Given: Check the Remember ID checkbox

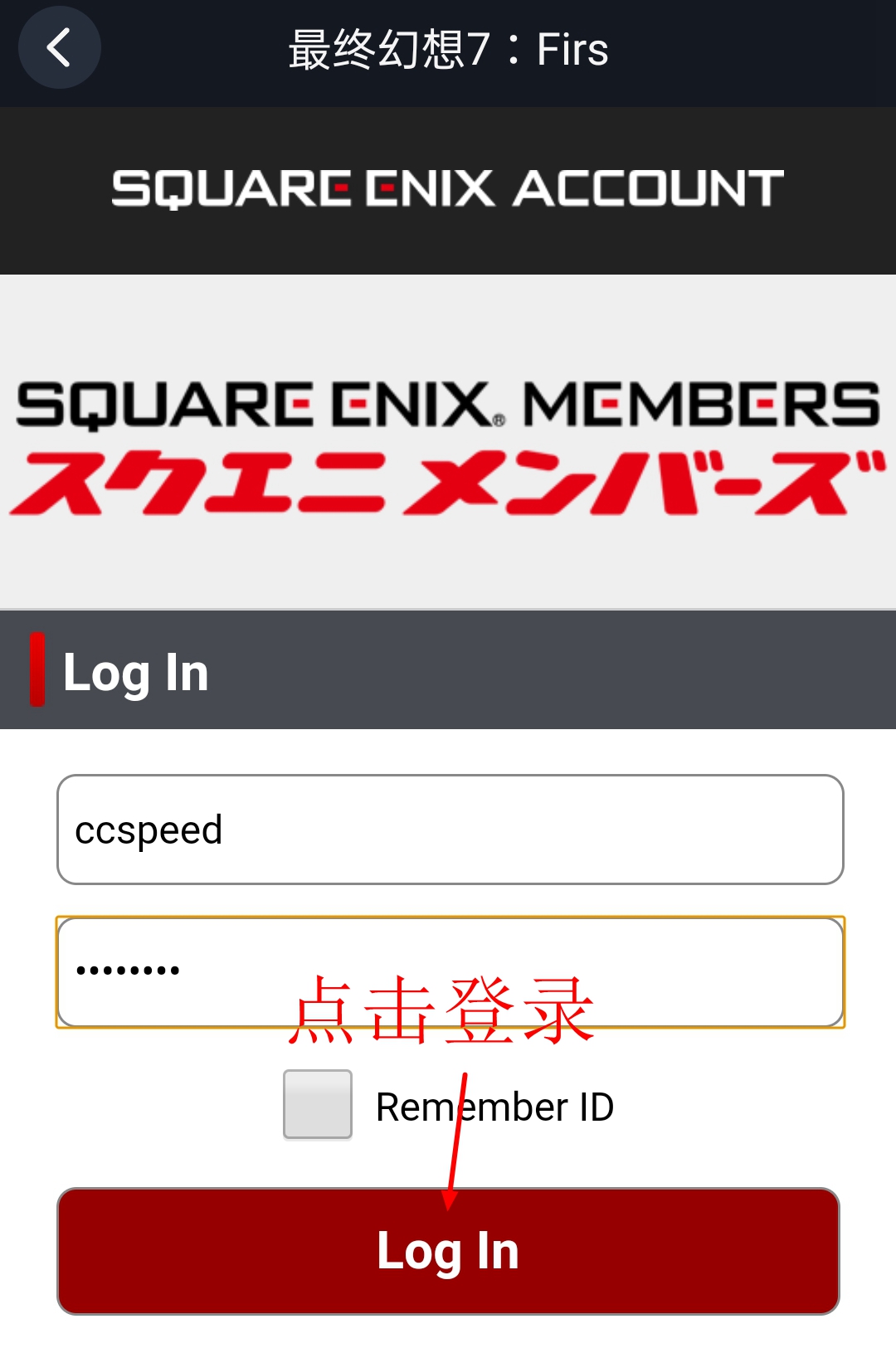Looking at the screenshot, I should click(x=318, y=1104).
